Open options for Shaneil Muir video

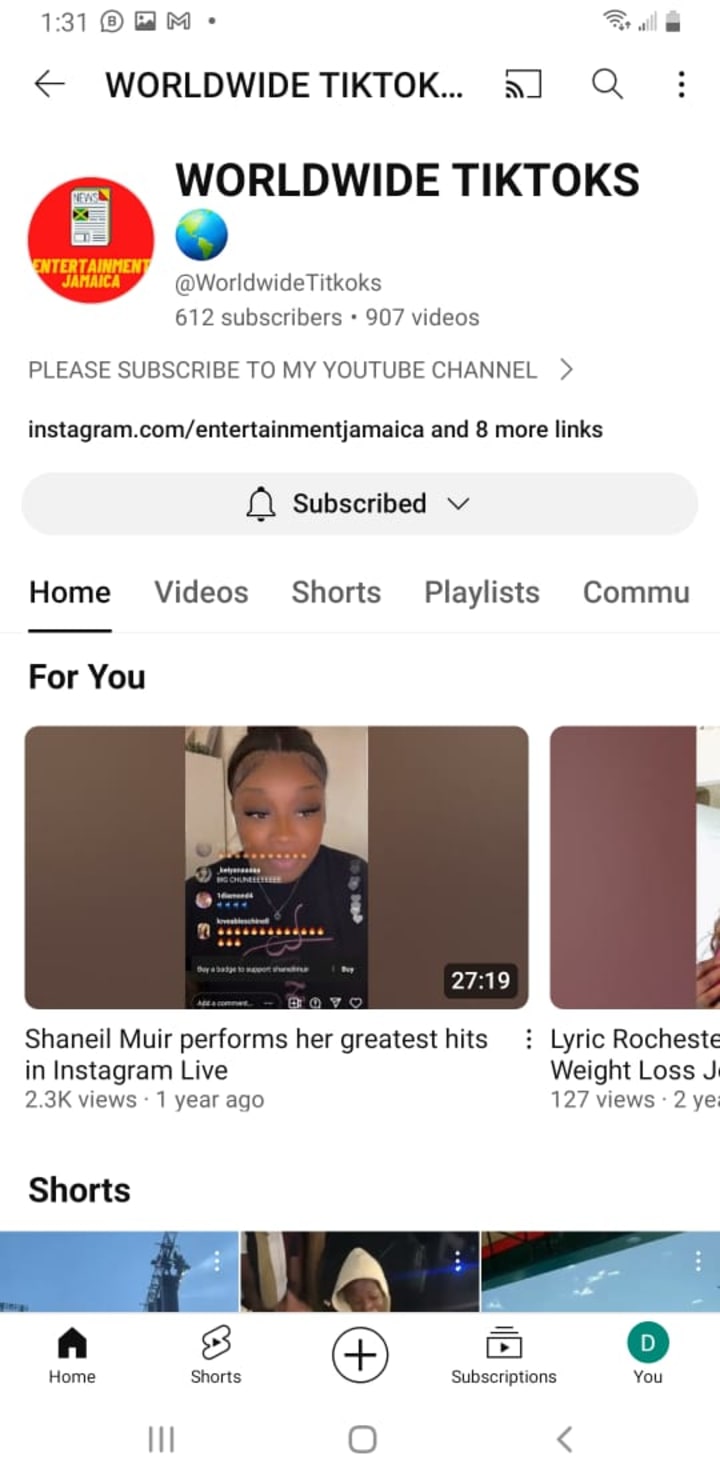[x=528, y=1040]
